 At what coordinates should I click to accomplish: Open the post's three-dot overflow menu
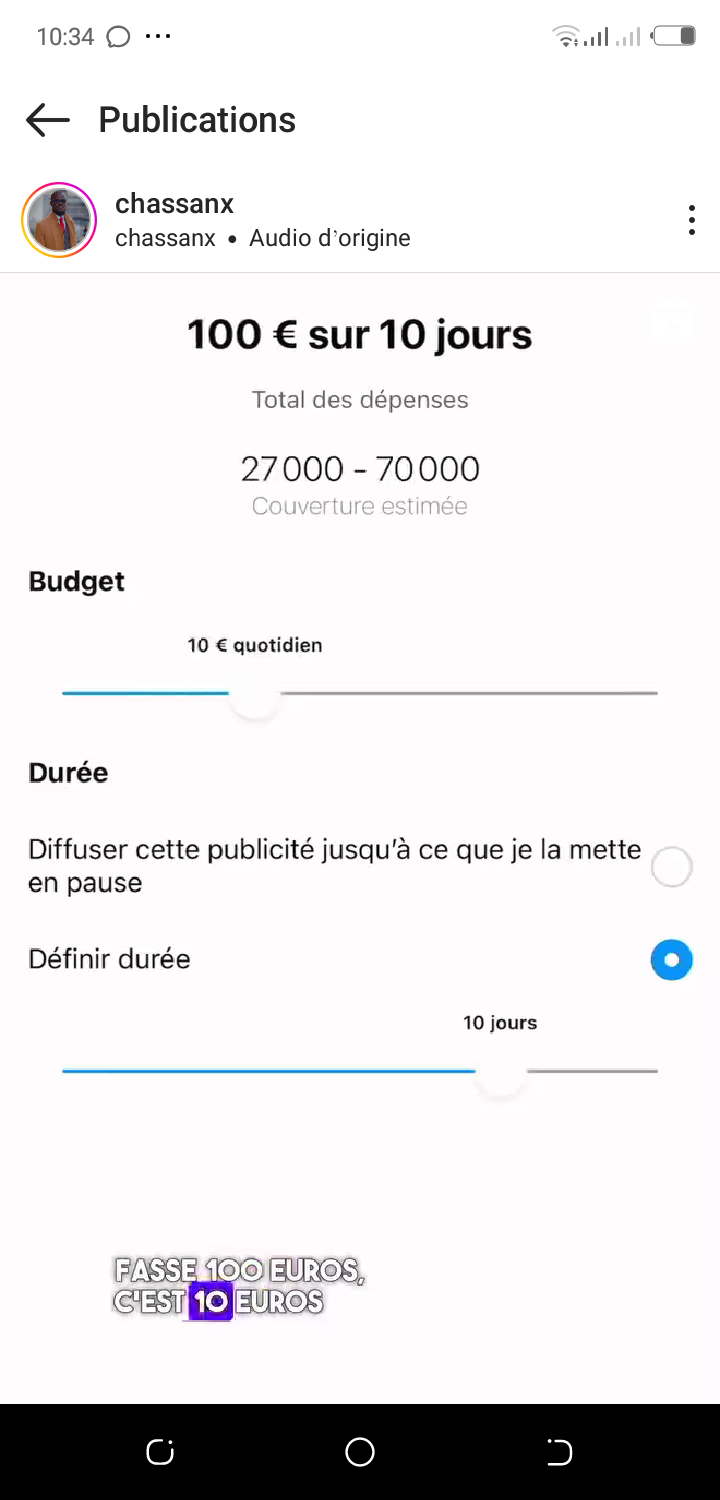point(691,221)
